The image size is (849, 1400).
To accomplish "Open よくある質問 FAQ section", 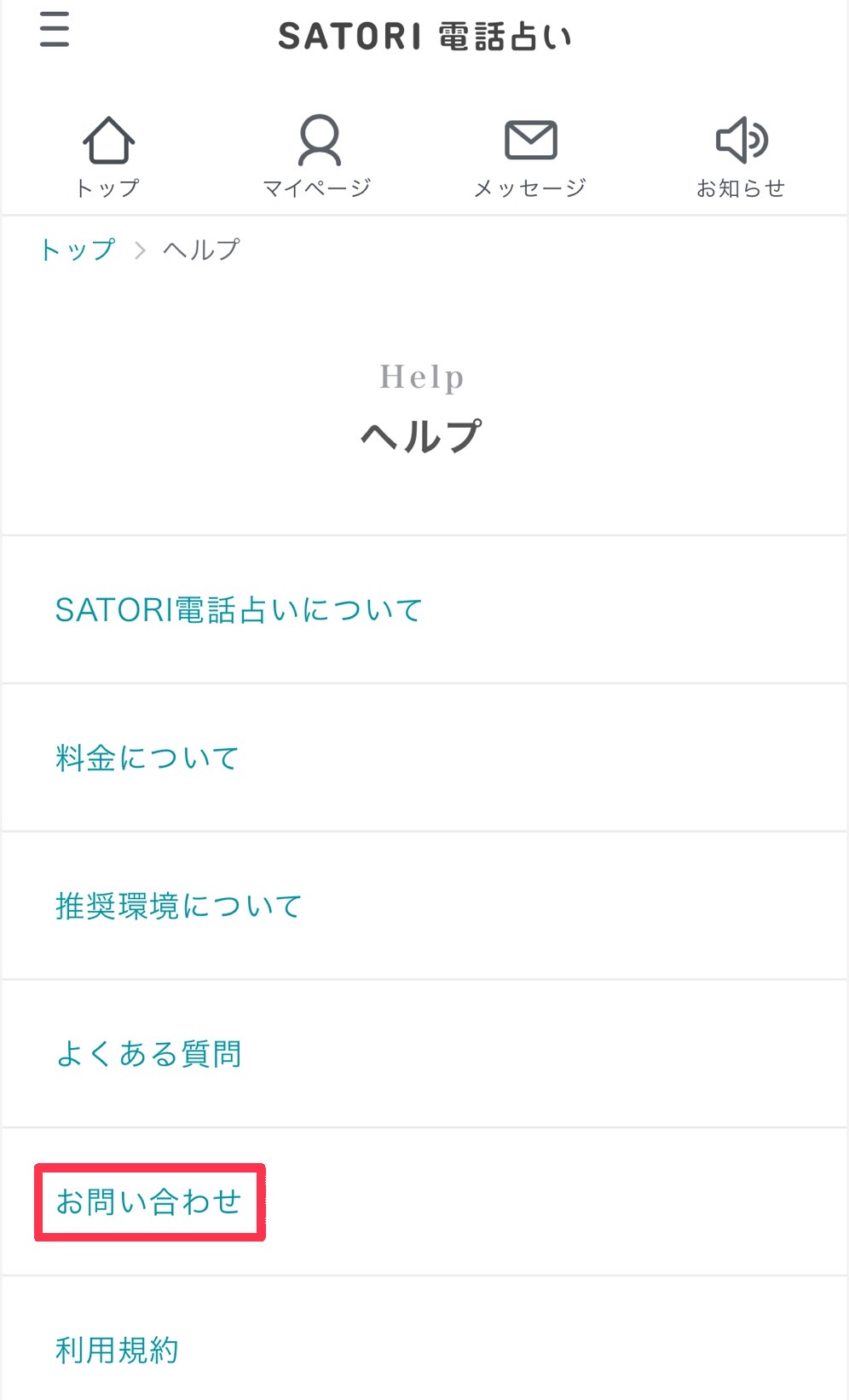I will 148,1053.
